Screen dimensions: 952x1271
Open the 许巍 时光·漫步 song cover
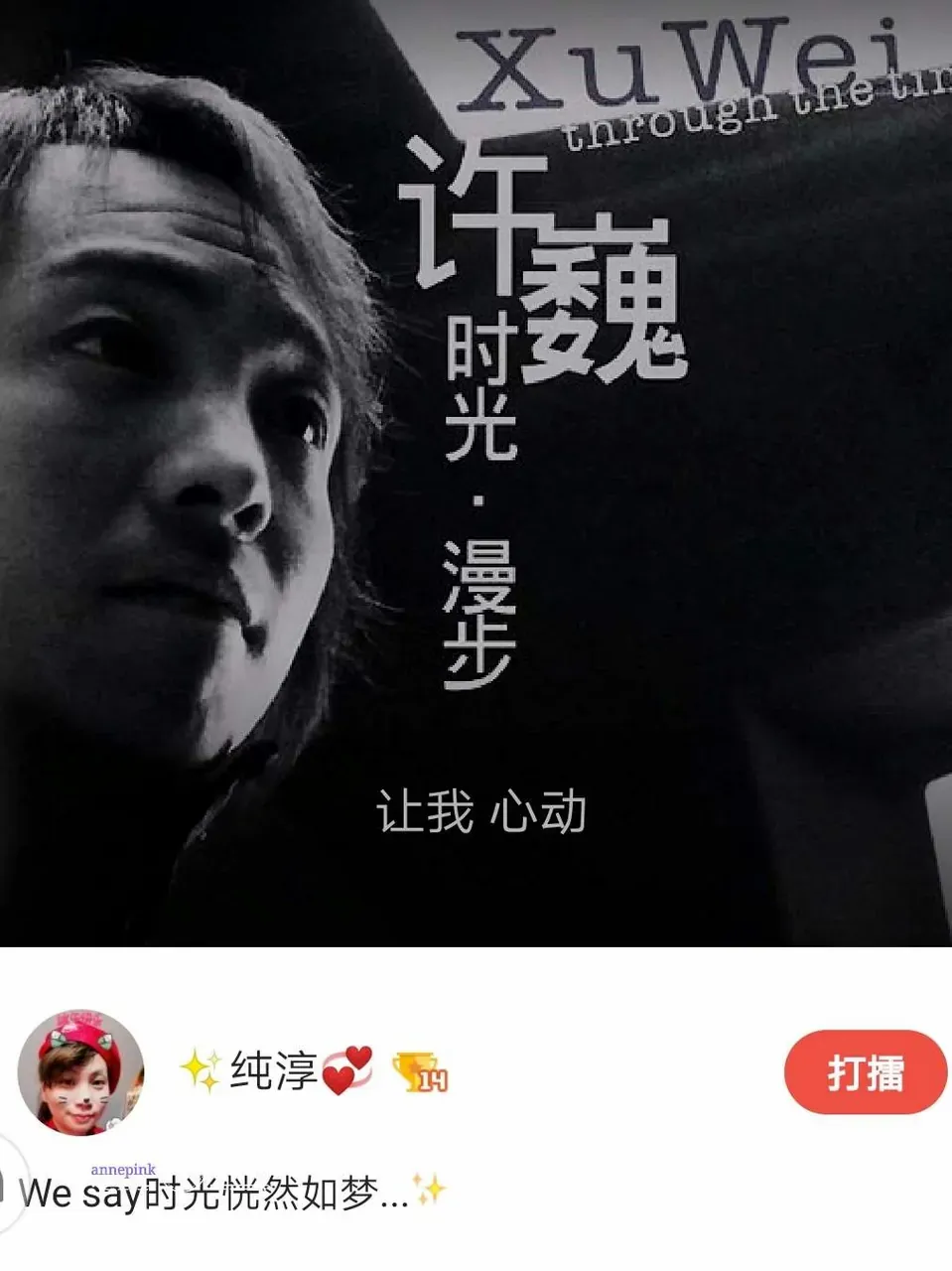click(476, 473)
